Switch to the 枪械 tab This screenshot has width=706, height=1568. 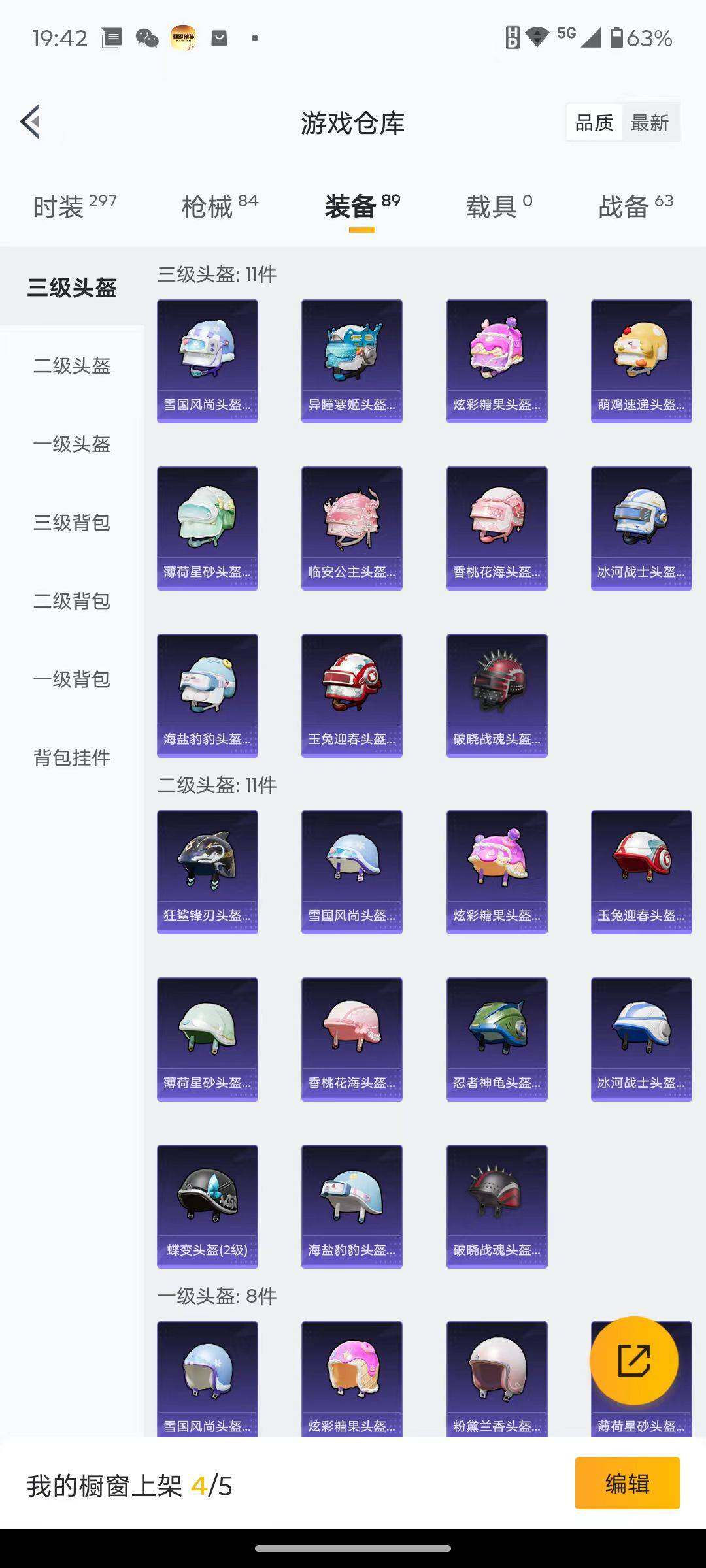point(219,206)
